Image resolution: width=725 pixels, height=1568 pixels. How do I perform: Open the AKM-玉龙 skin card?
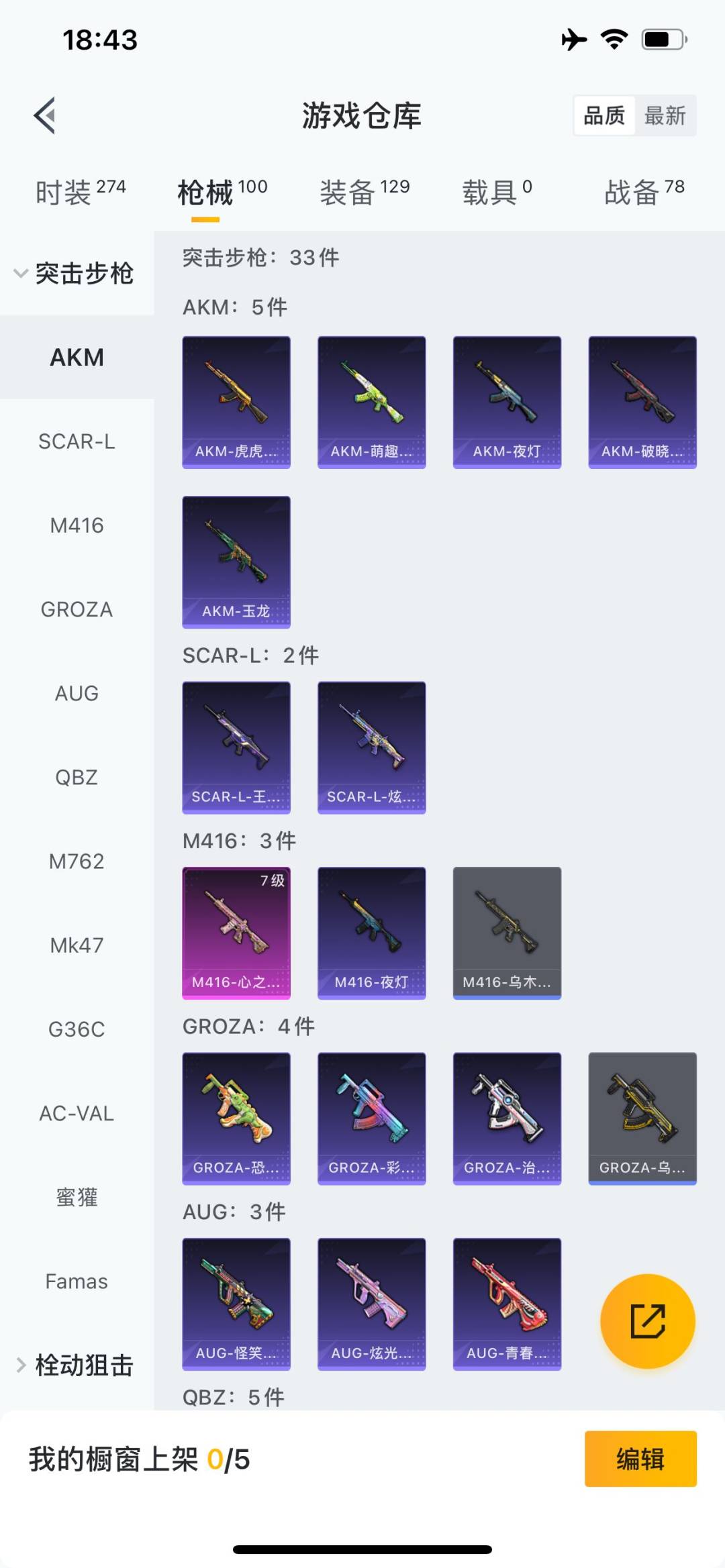click(x=236, y=562)
